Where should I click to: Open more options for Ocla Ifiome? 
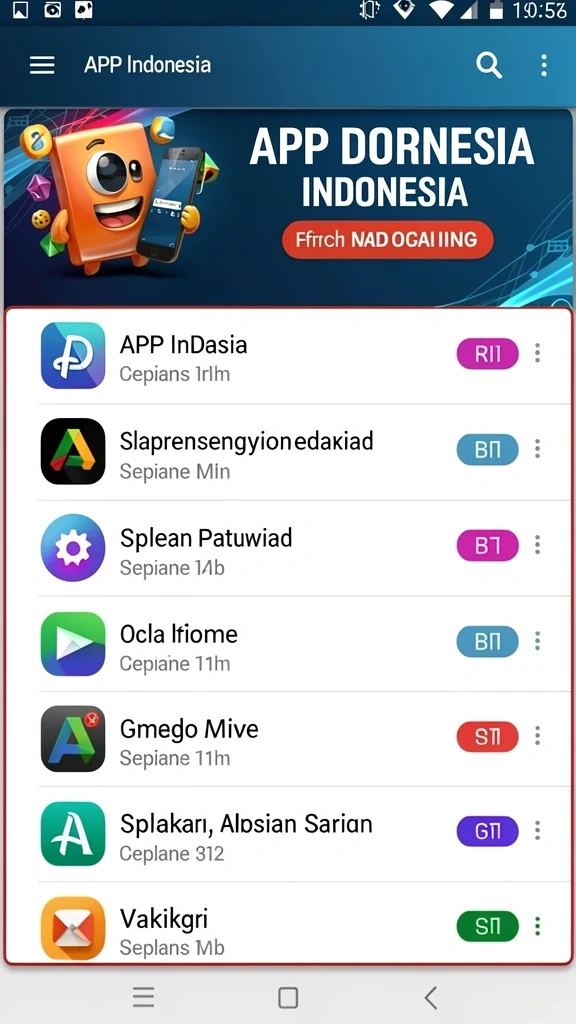click(537, 641)
